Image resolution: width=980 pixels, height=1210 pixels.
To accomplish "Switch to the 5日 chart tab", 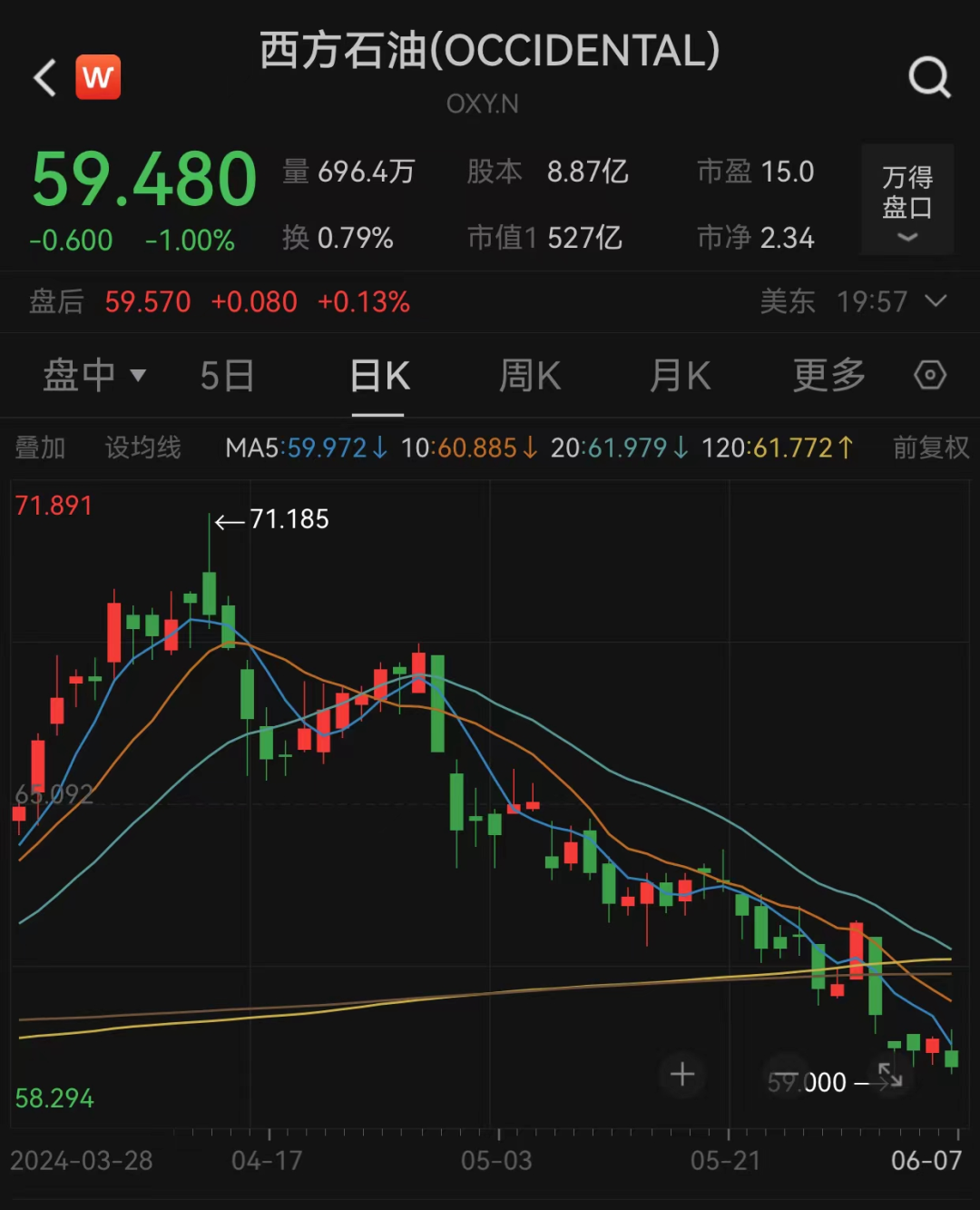I will coord(227,375).
